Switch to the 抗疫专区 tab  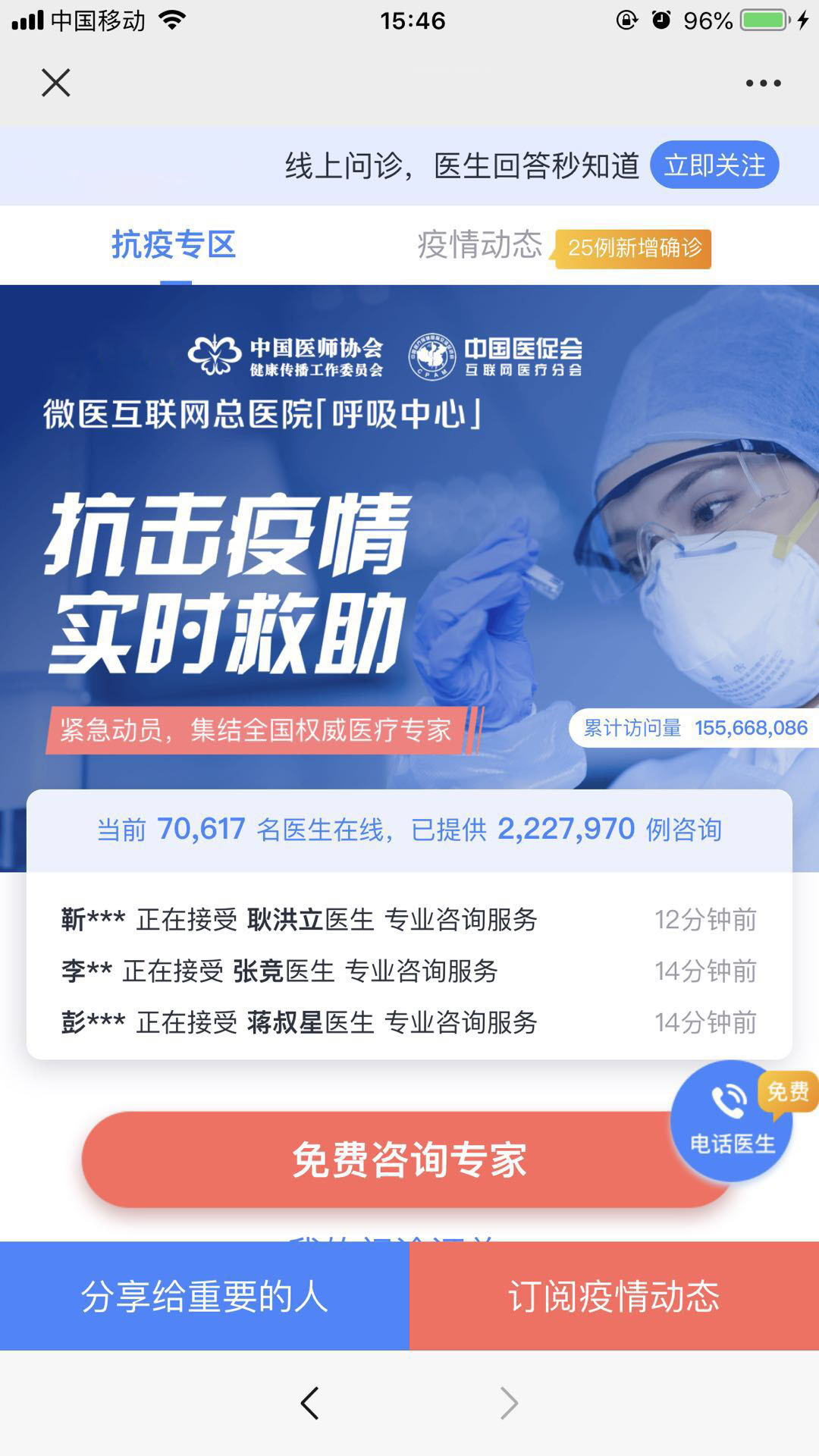click(174, 245)
